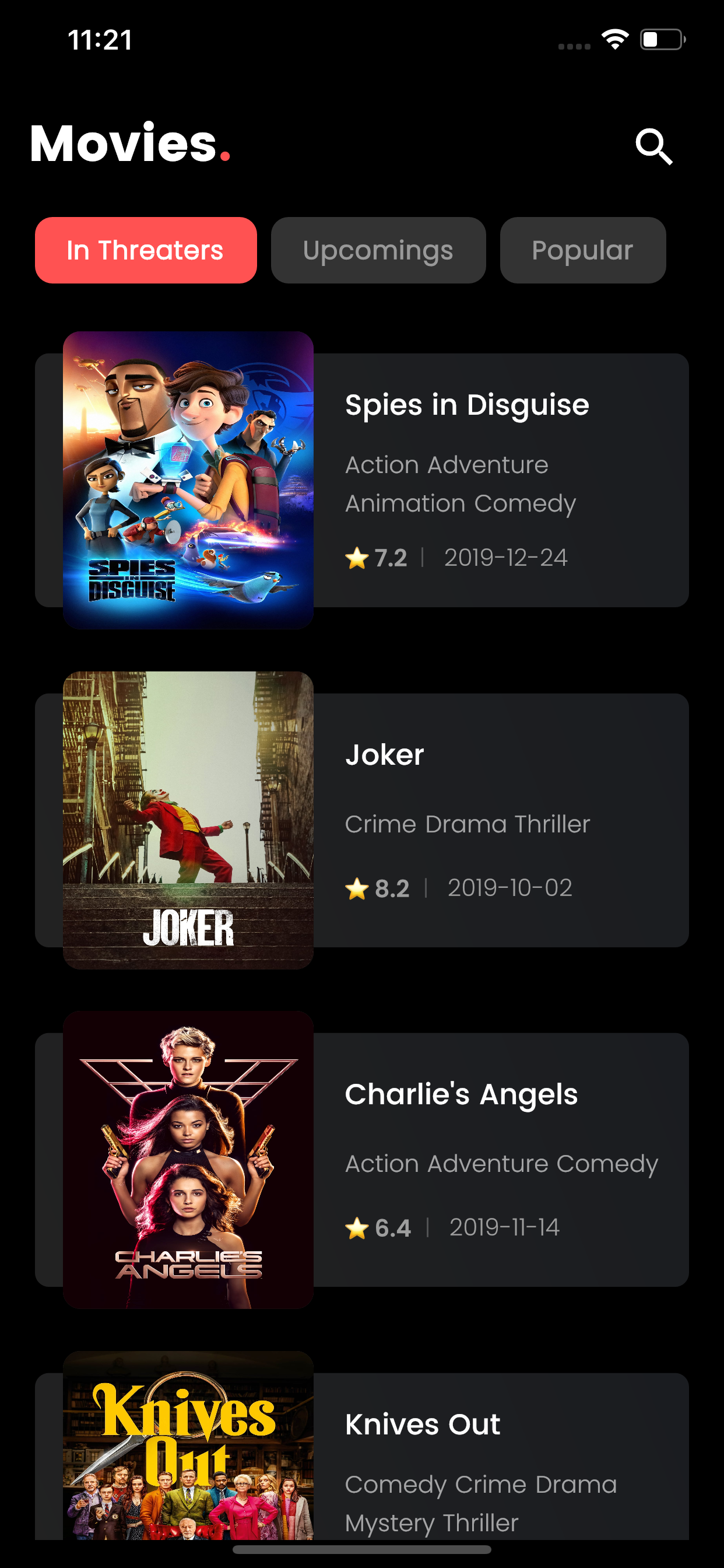
Task: Switch to the Popular tab
Action: (582, 250)
